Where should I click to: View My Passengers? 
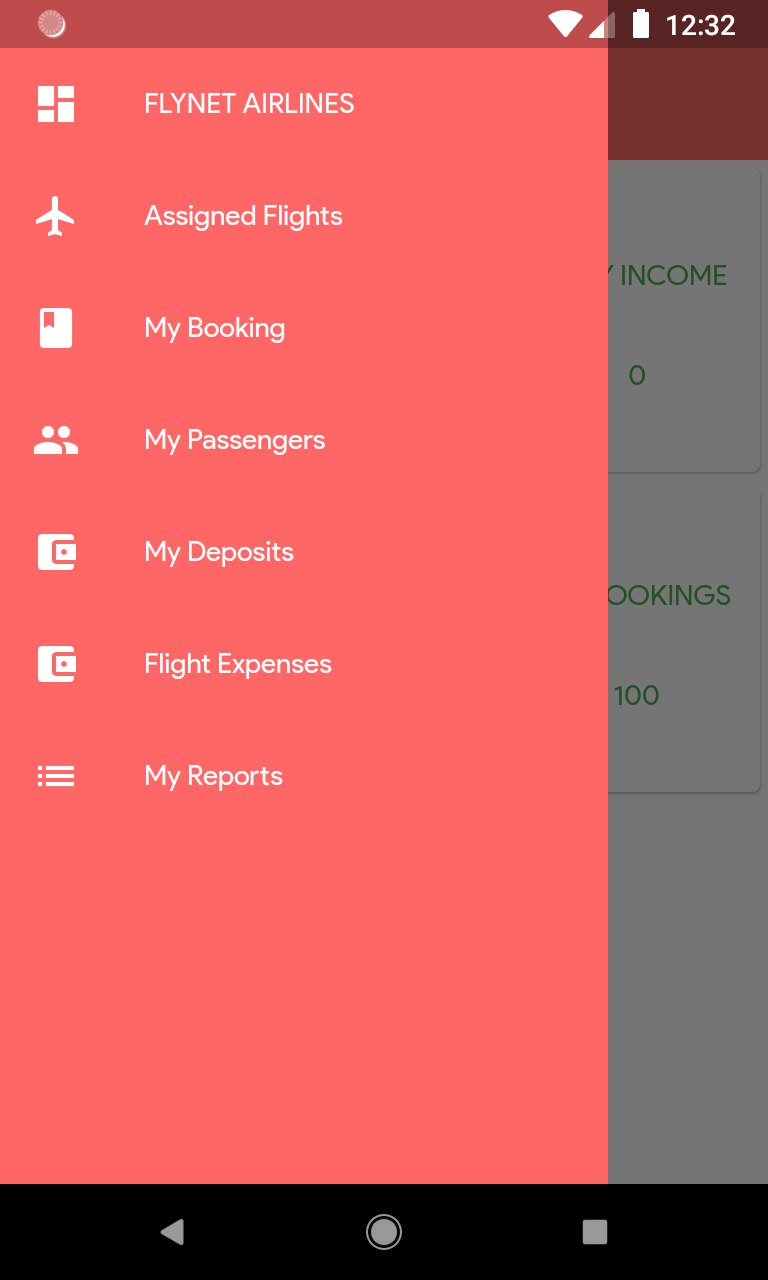234,440
